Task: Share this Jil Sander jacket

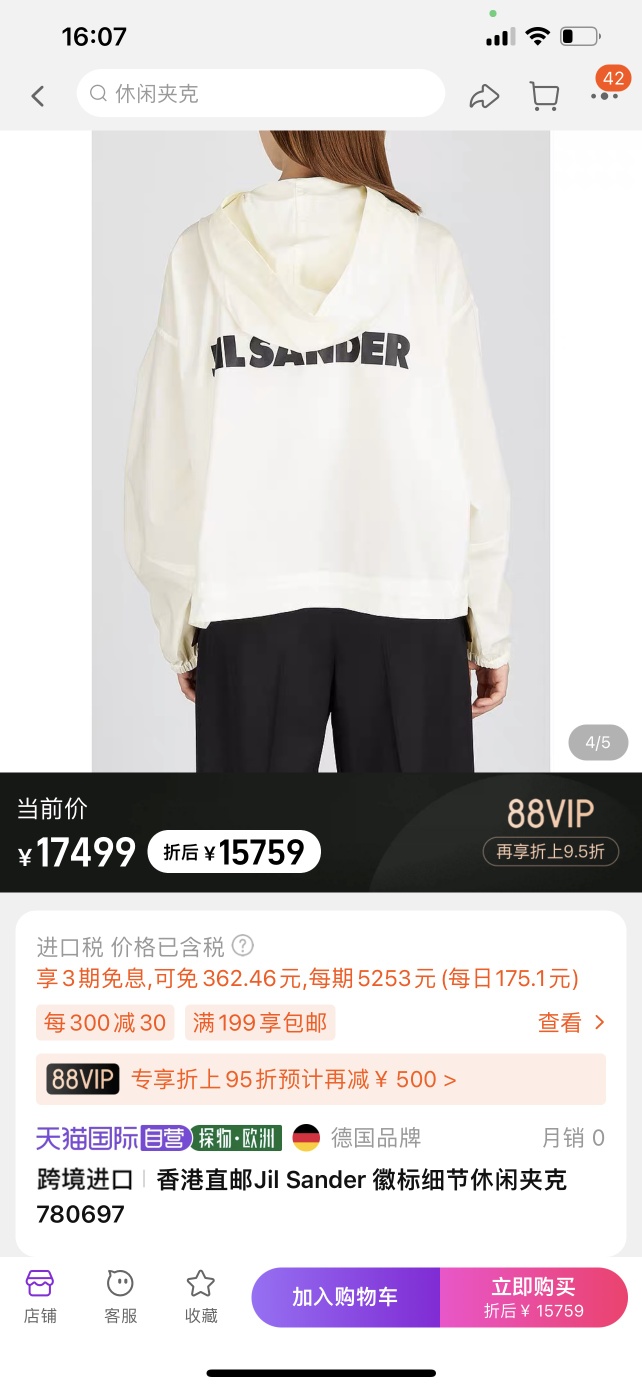Action: [x=484, y=96]
